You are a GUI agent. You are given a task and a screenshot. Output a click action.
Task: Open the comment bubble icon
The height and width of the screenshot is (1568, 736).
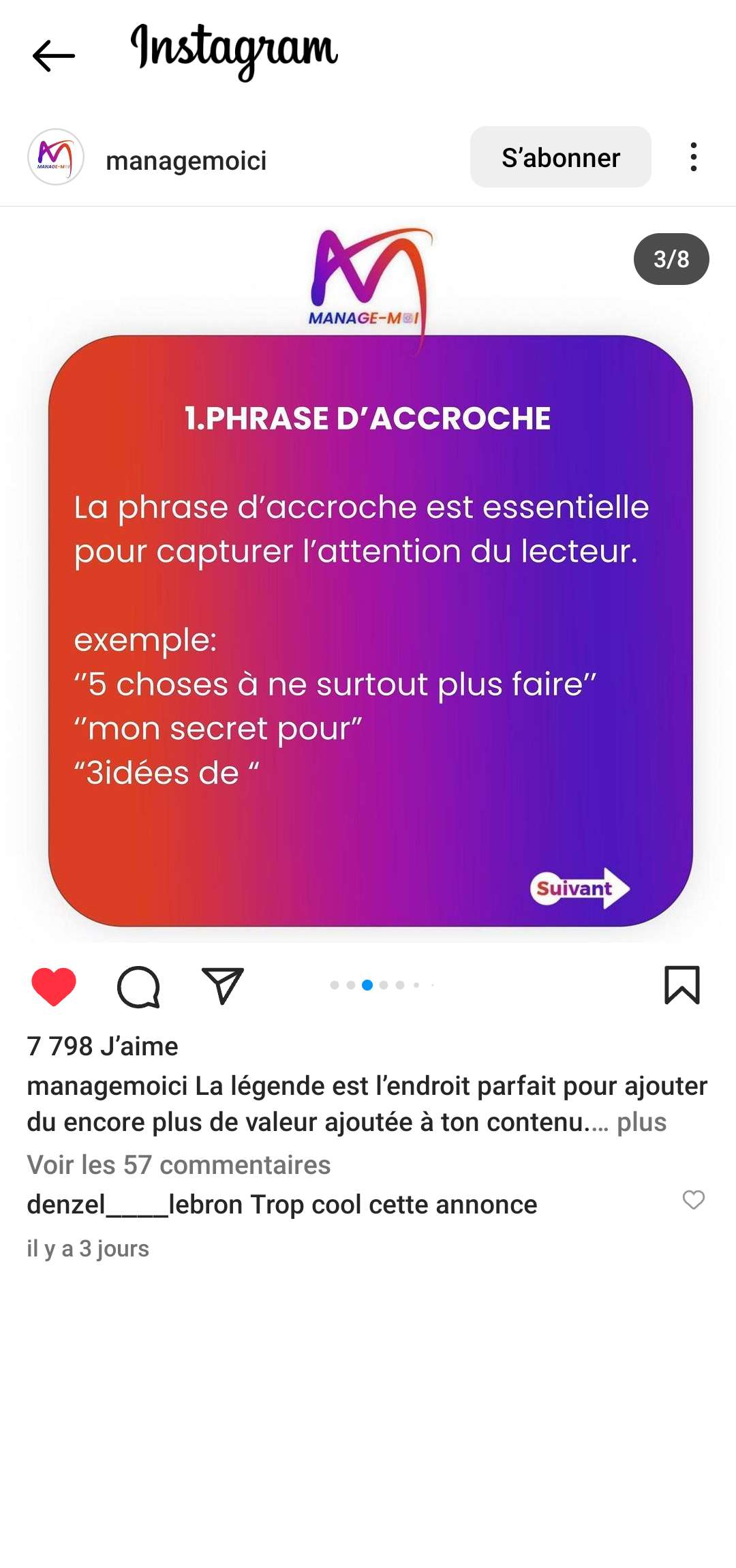[x=138, y=986]
